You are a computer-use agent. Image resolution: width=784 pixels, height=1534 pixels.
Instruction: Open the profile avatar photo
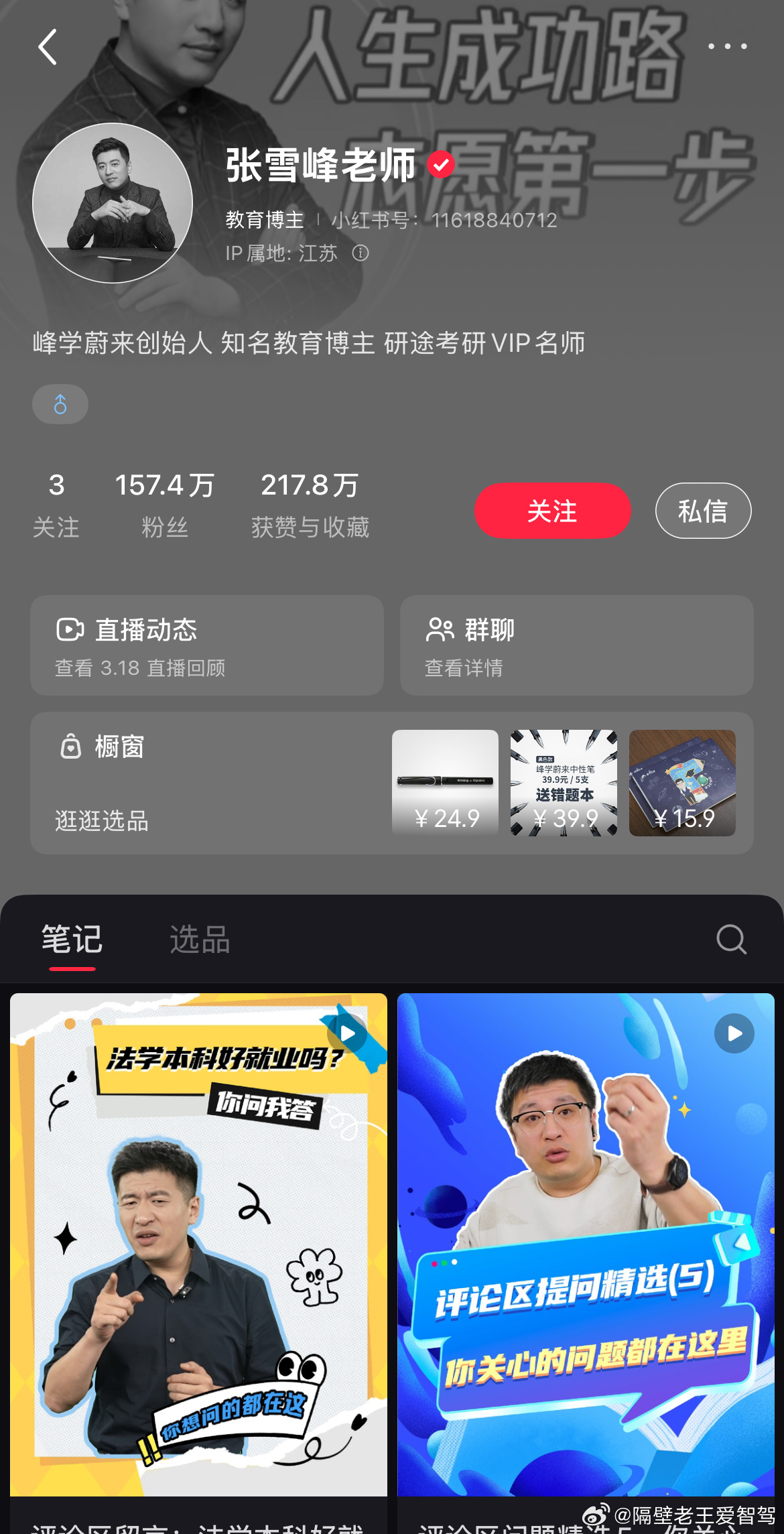[x=112, y=200]
